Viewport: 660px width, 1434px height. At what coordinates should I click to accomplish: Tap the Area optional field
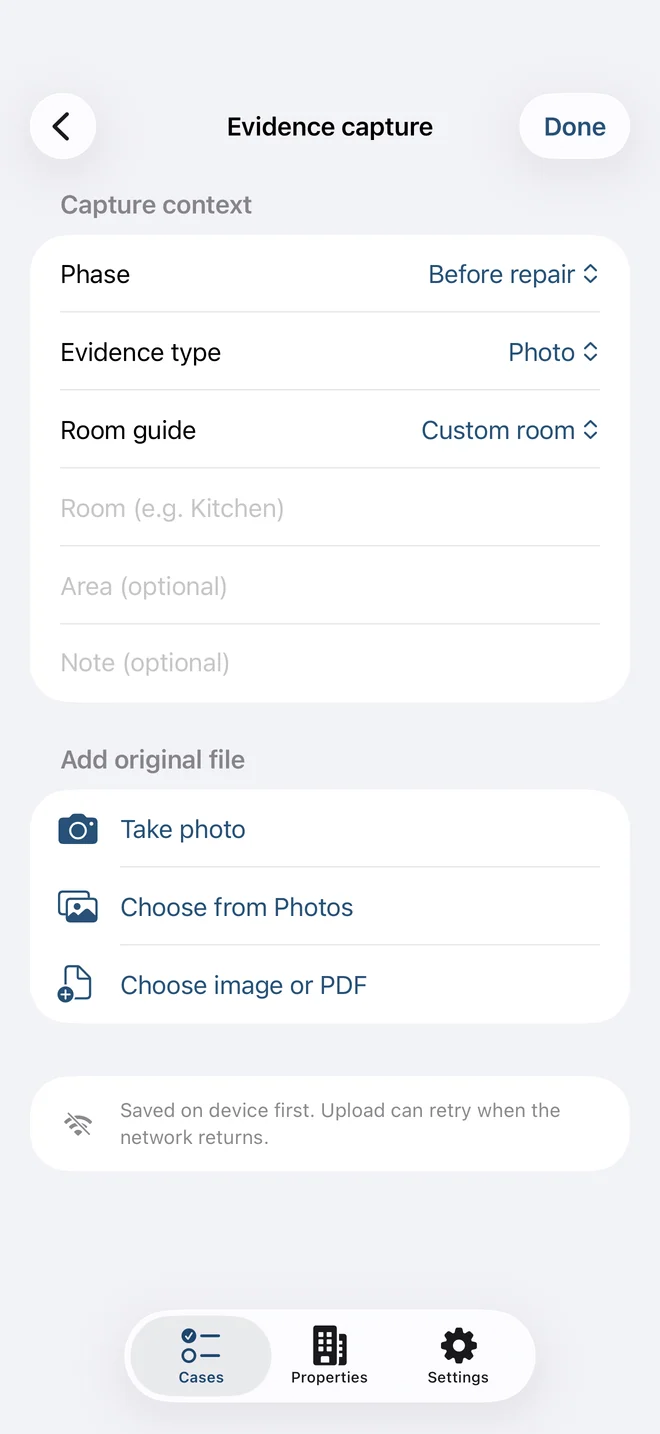point(330,586)
